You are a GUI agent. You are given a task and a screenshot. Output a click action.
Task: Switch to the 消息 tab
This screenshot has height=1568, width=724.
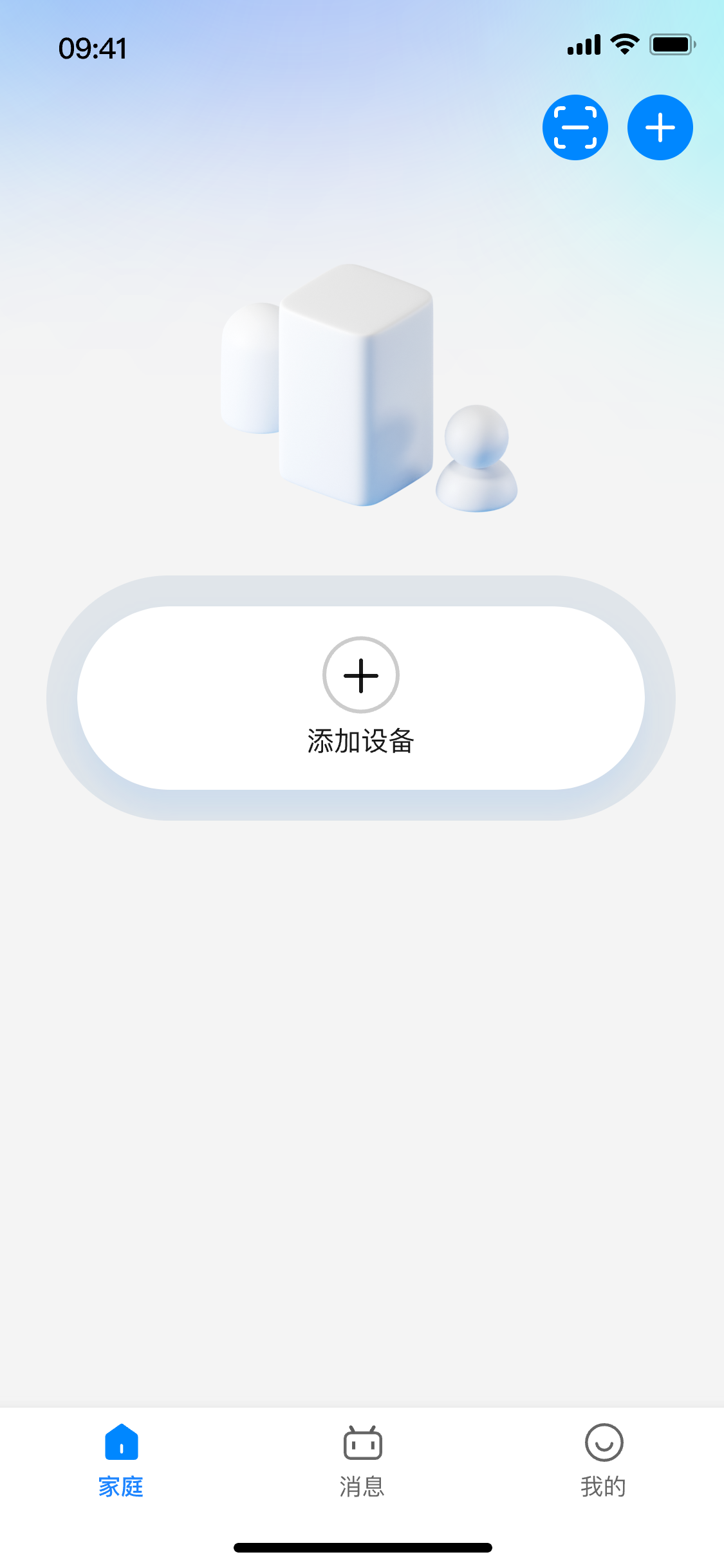(x=362, y=1461)
